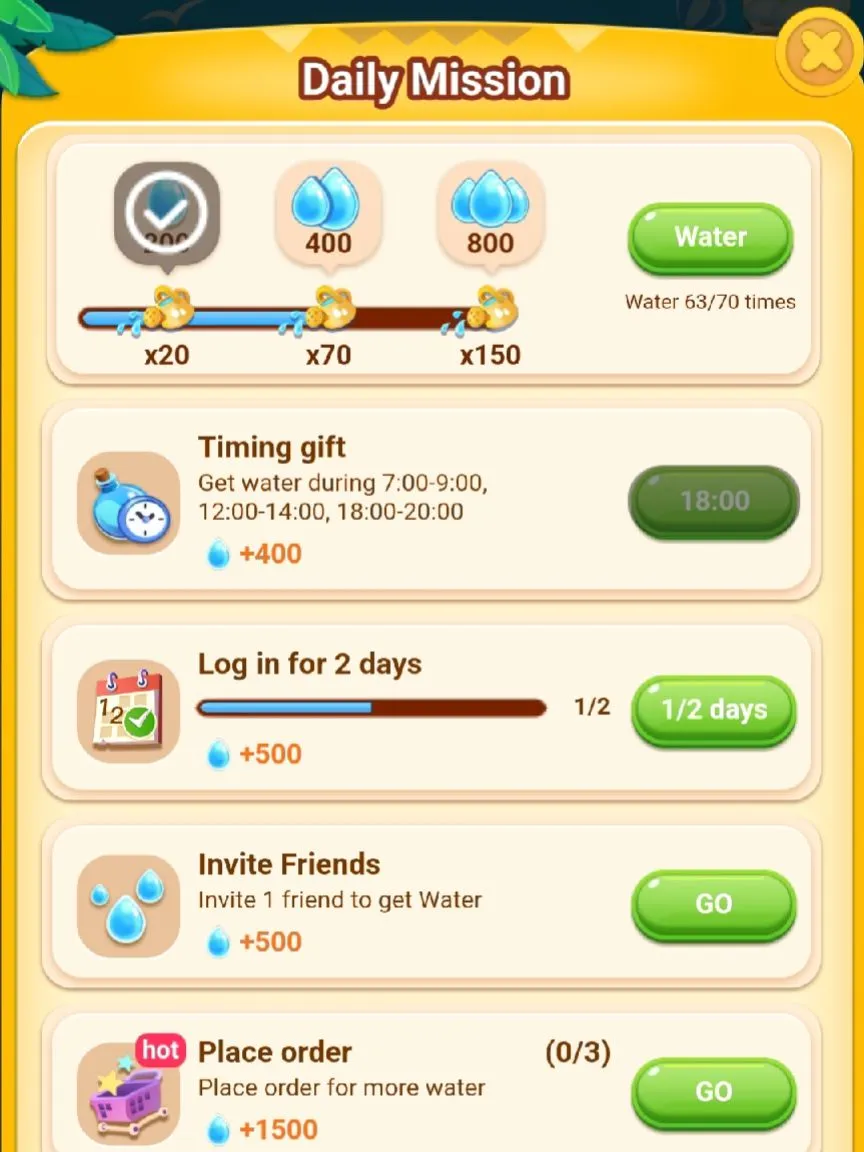The width and height of the screenshot is (864, 1152).
Task: Tap the green Water button
Action: tap(710, 238)
